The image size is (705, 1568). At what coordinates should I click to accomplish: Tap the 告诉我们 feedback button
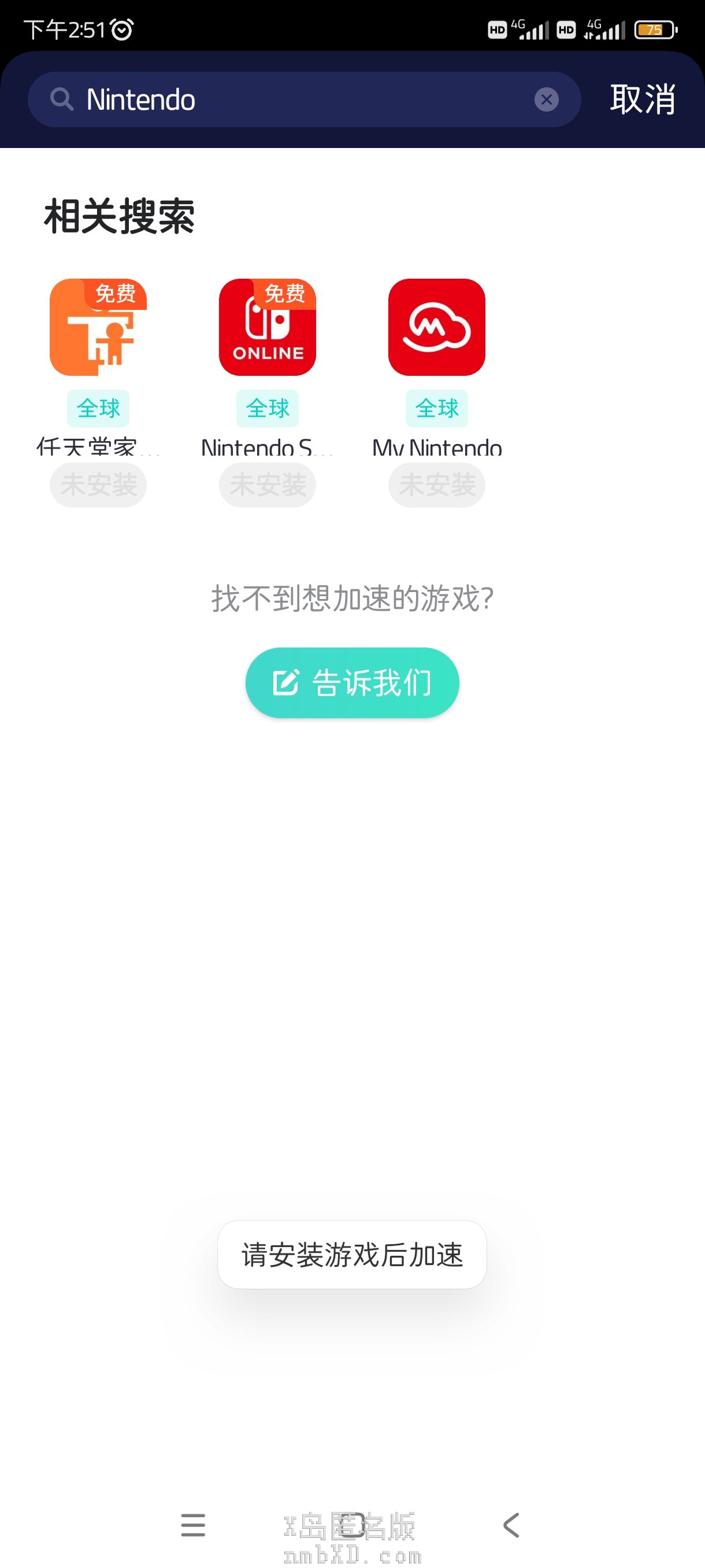tap(352, 682)
